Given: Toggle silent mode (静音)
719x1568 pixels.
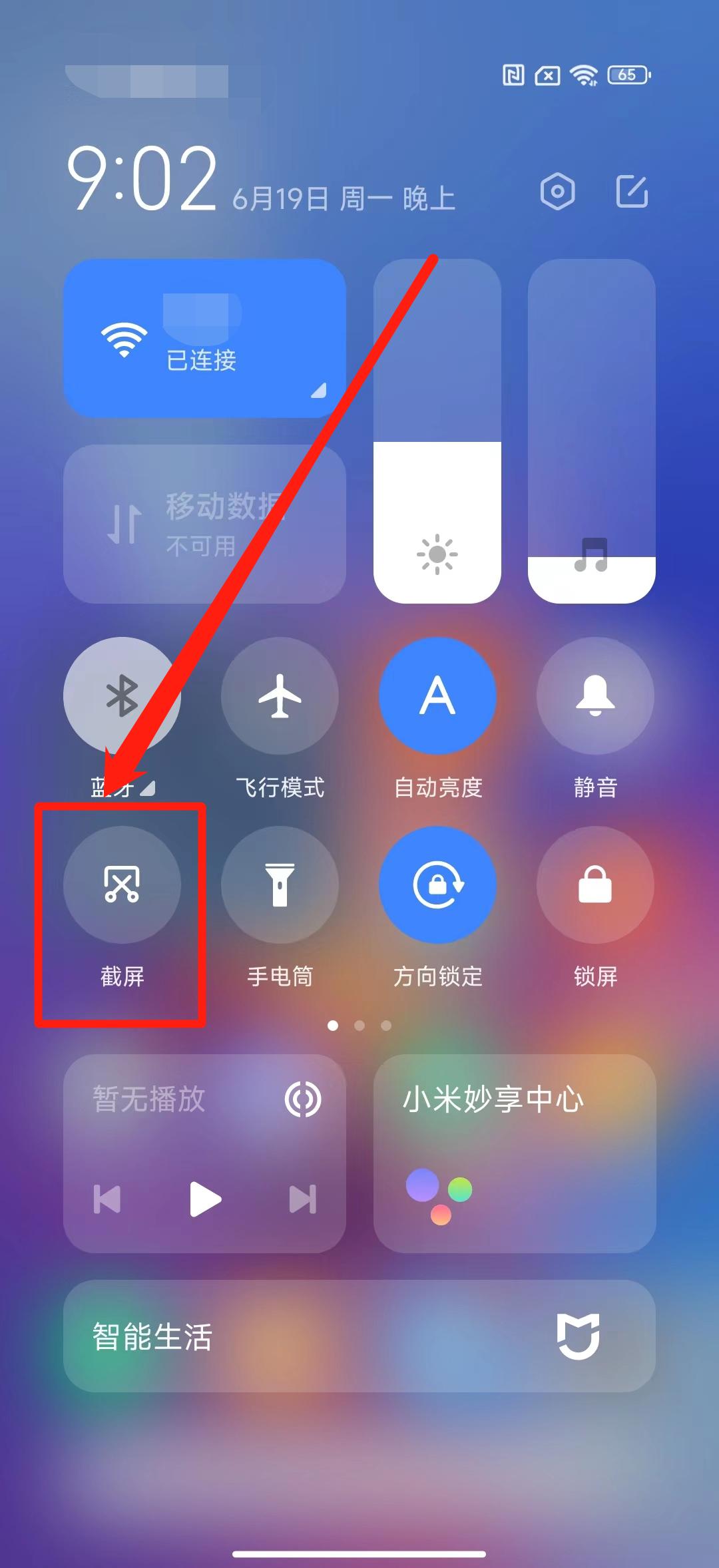Looking at the screenshot, I should 596,695.
